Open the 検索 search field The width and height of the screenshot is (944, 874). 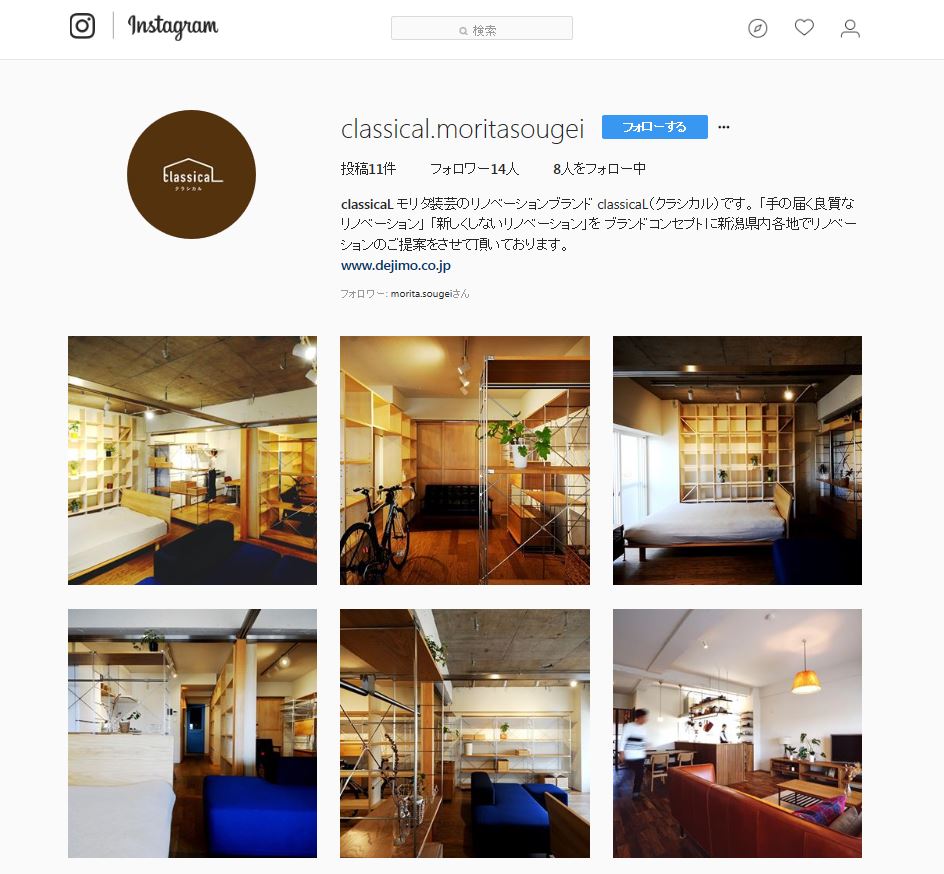click(481, 29)
